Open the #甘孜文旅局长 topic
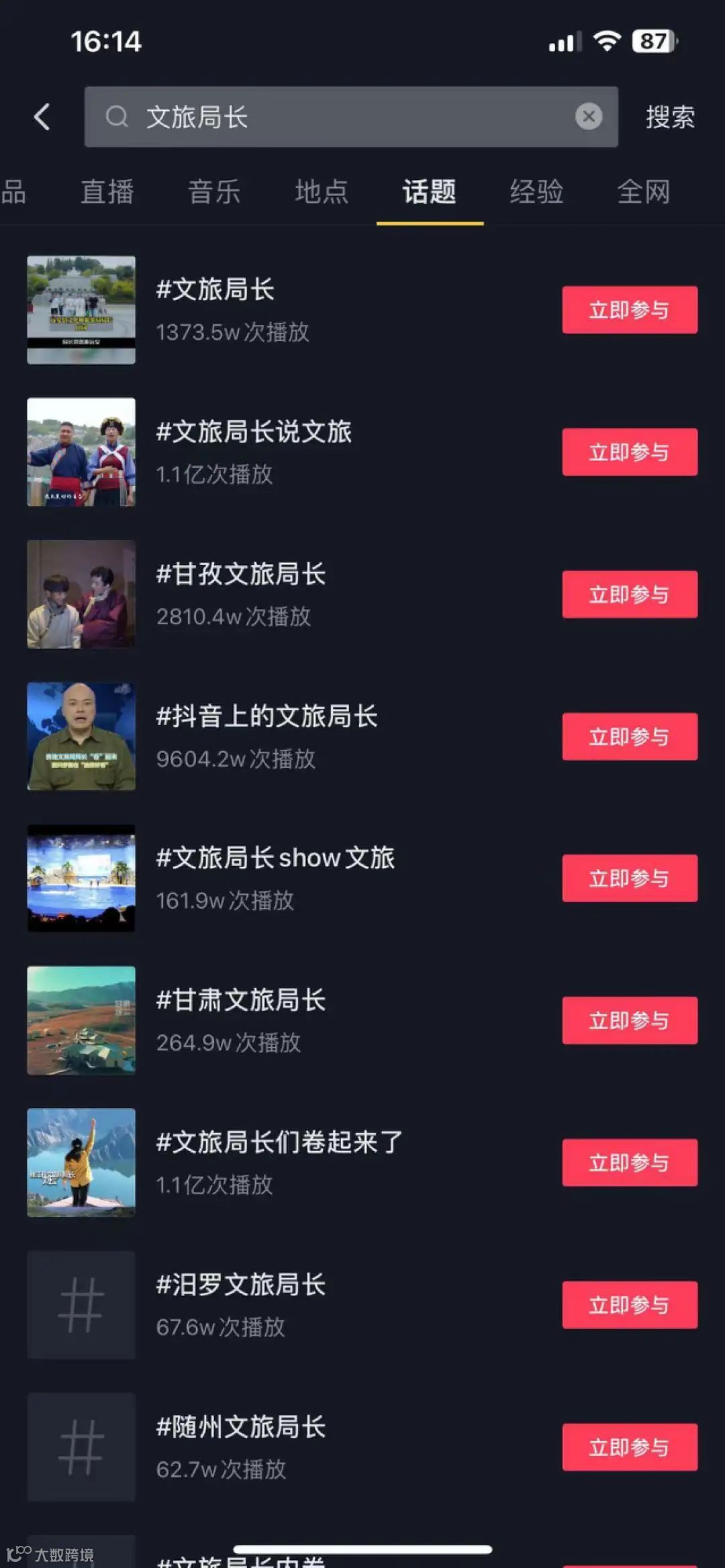This screenshot has width=725, height=1568. [240, 575]
